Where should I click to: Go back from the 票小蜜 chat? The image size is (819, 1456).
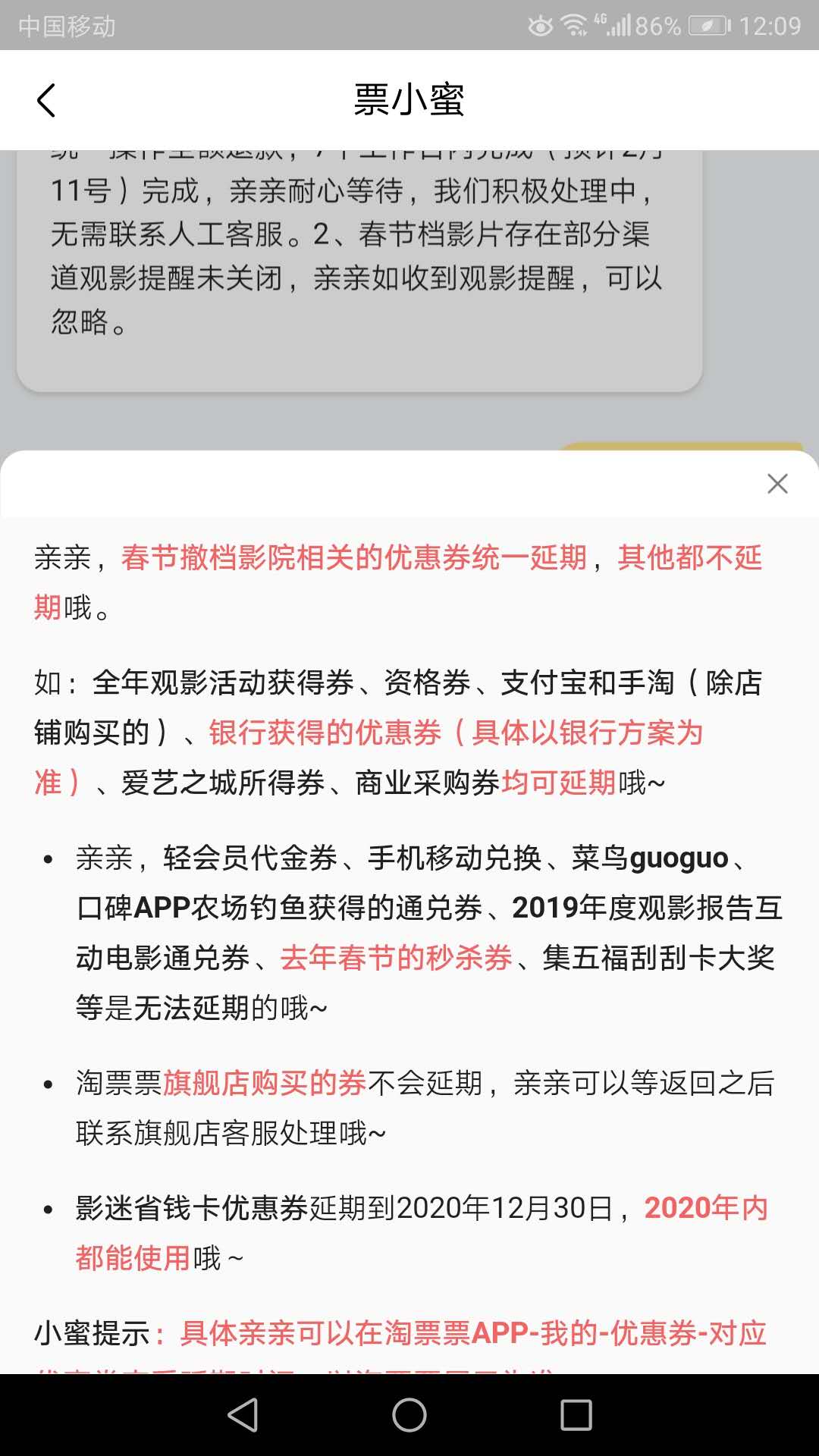pos(46,100)
